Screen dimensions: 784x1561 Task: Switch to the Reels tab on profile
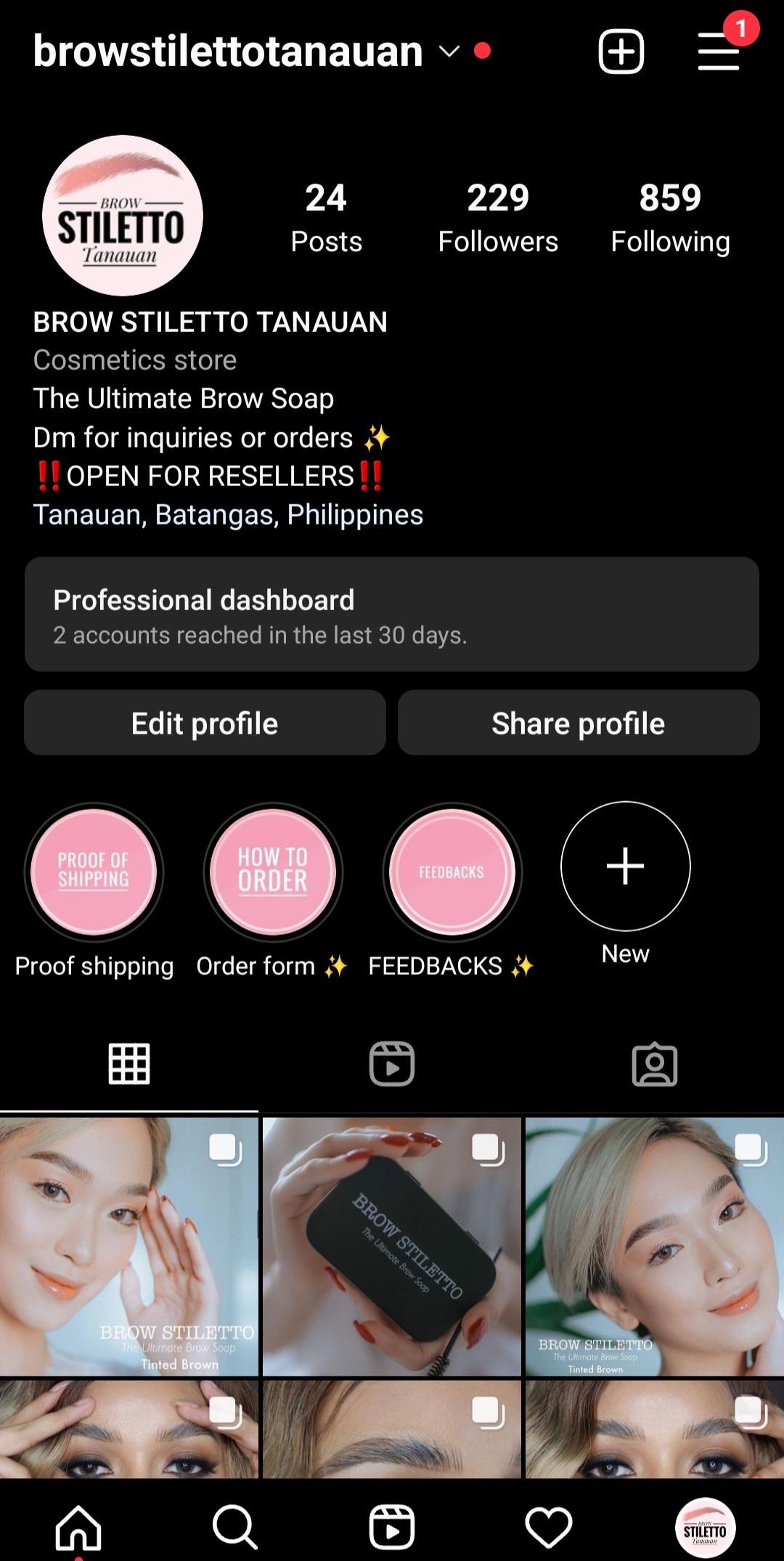[392, 1064]
